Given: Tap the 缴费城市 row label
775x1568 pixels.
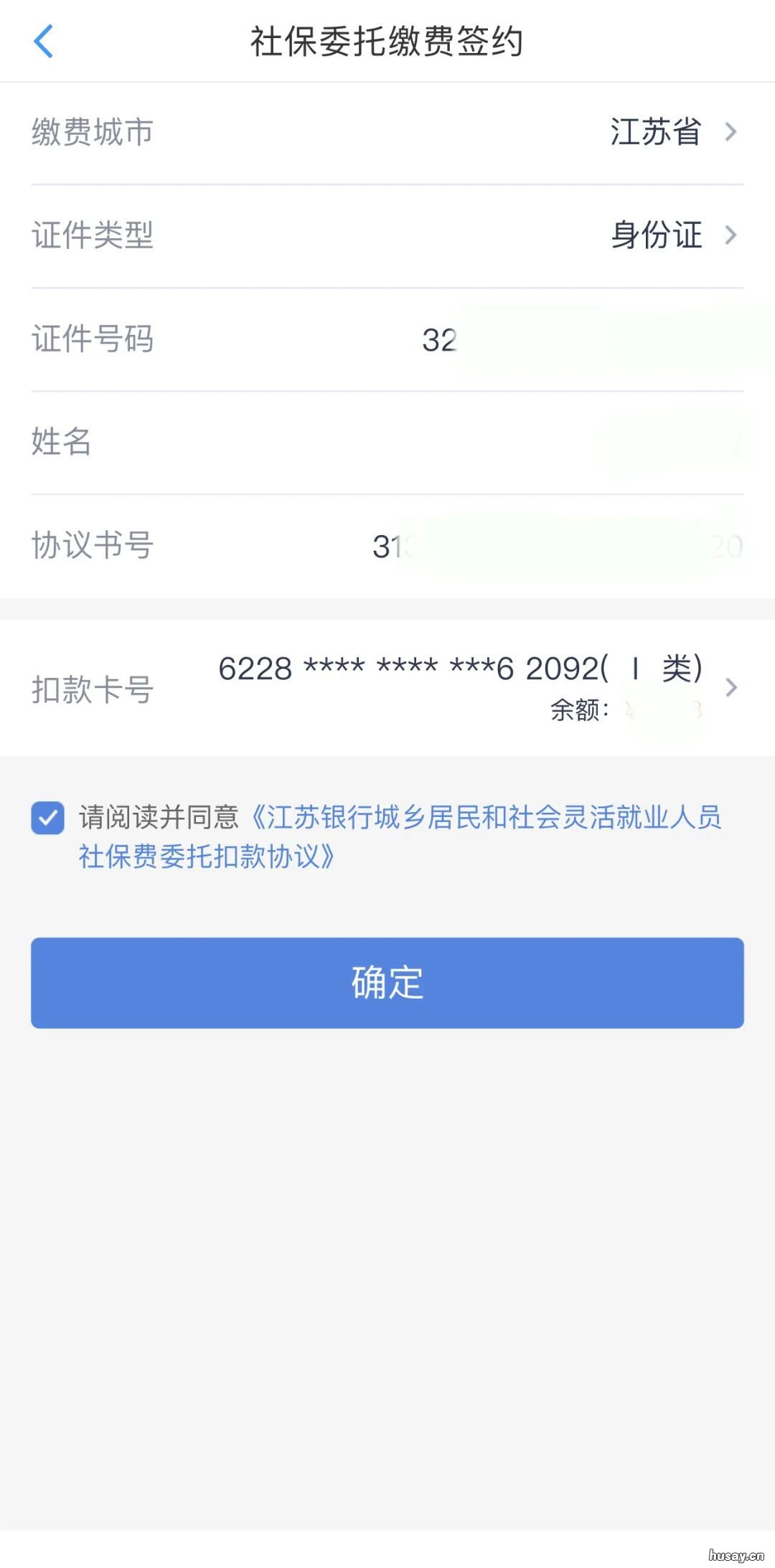Looking at the screenshot, I should pyautogui.click(x=91, y=131).
